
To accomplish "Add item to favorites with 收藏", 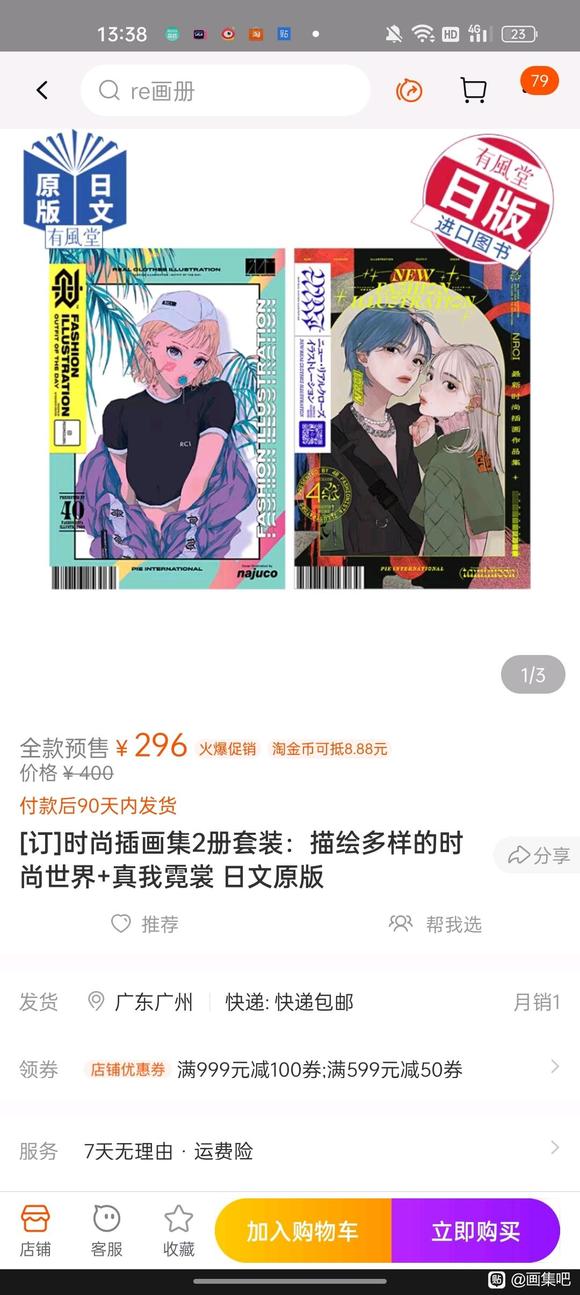I will pos(179,1231).
